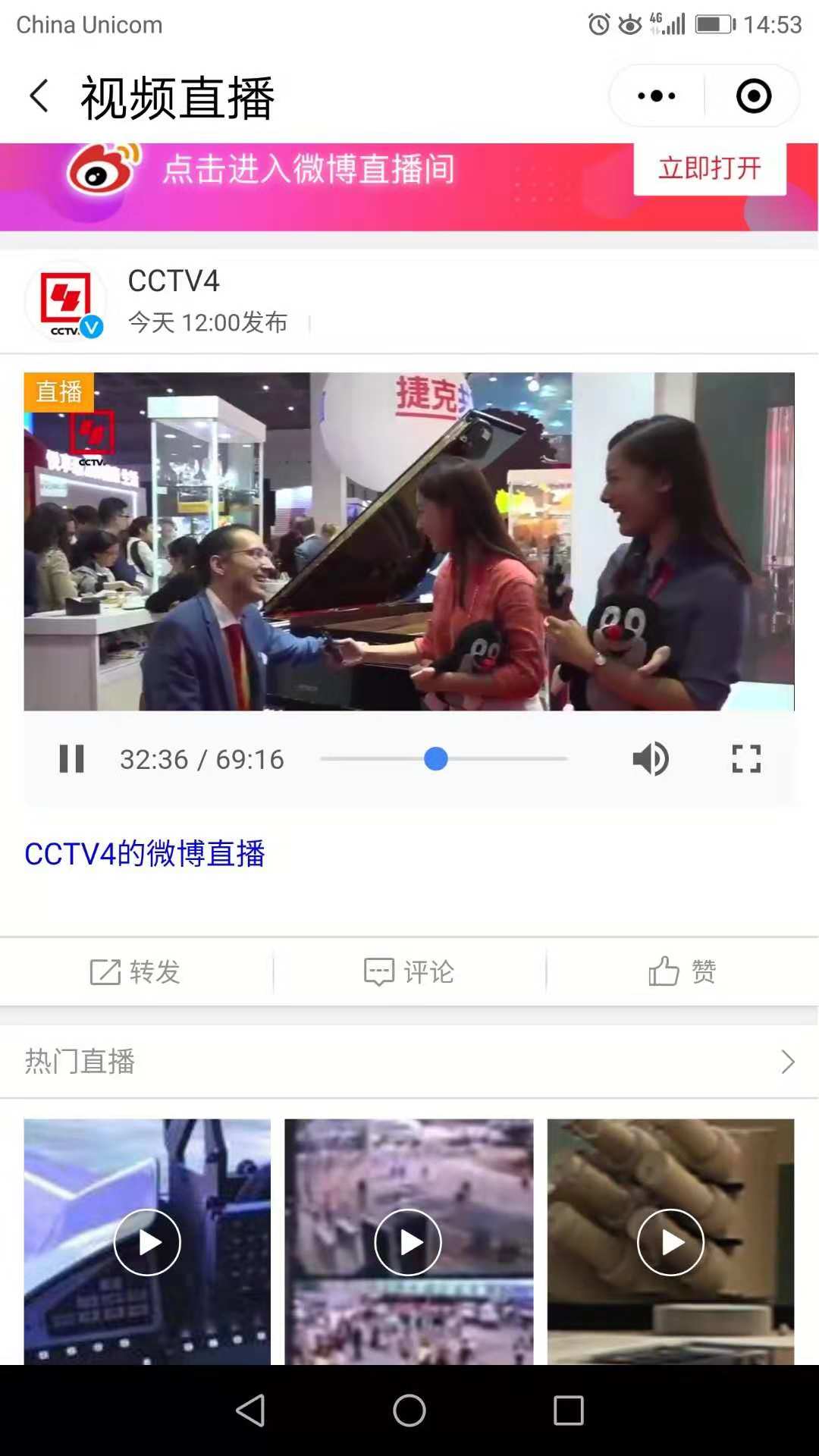Like this live stream with 赞
Screen dimensions: 819x1456
pos(682,971)
